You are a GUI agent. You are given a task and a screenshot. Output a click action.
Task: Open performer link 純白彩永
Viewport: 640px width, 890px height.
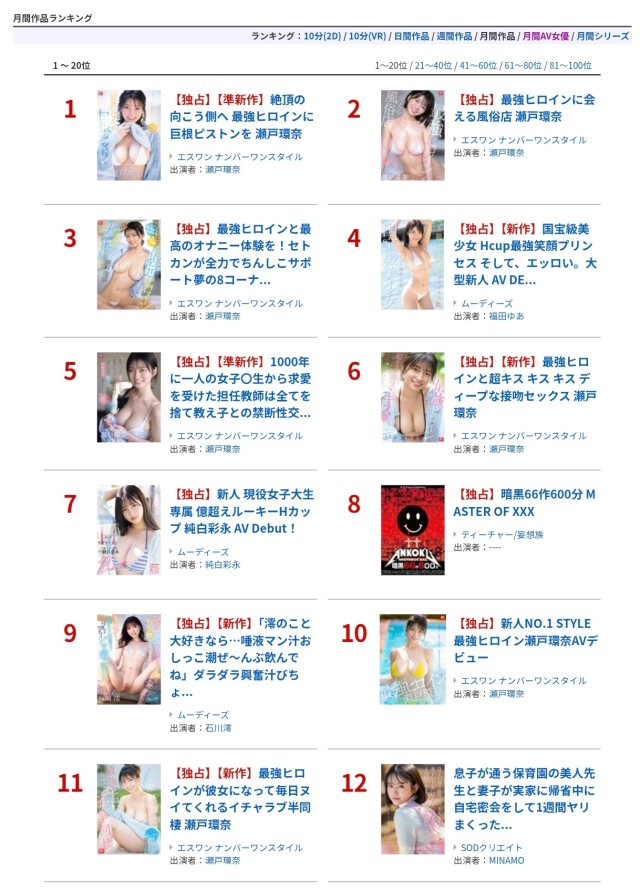tap(222, 564)
